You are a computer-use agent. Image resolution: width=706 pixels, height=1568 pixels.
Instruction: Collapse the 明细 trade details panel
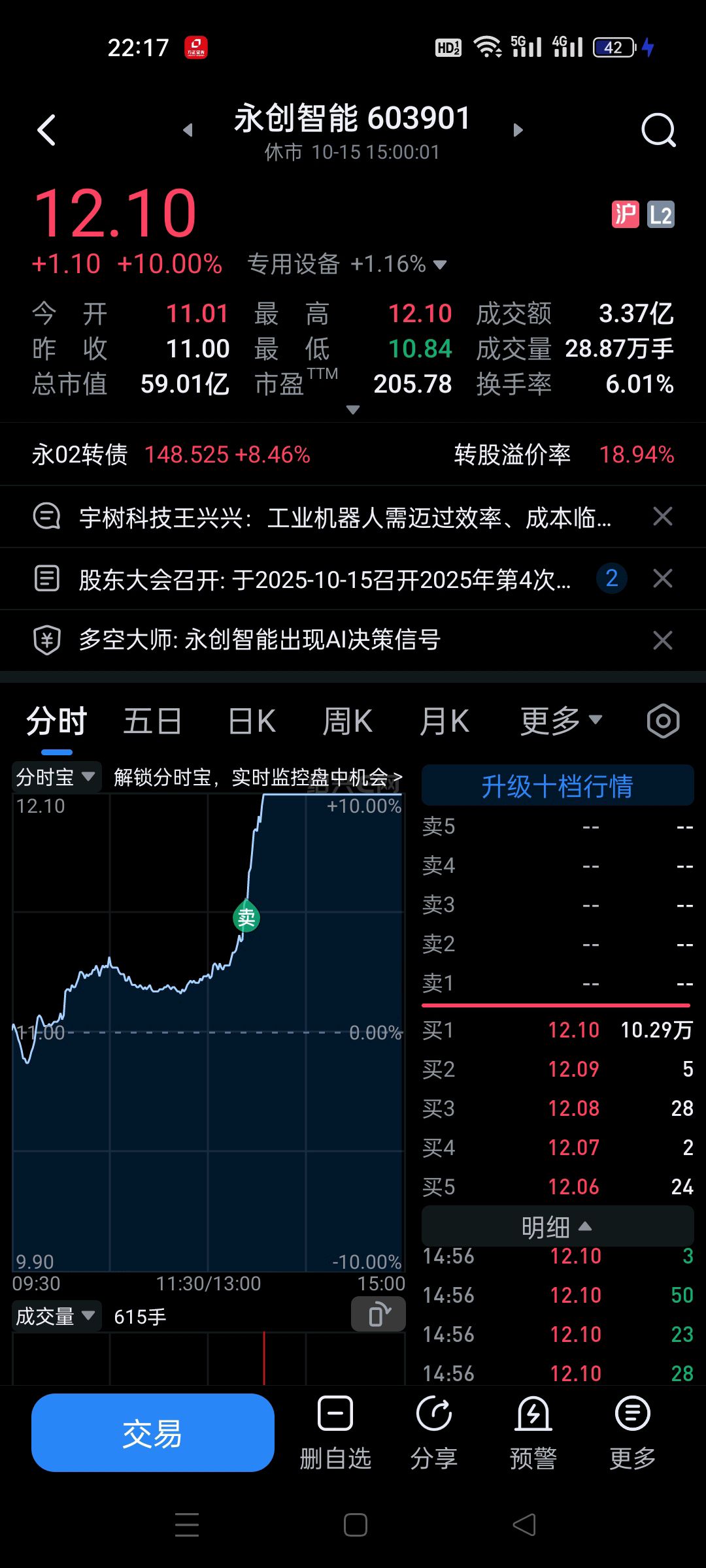(x=557, y=1227)
